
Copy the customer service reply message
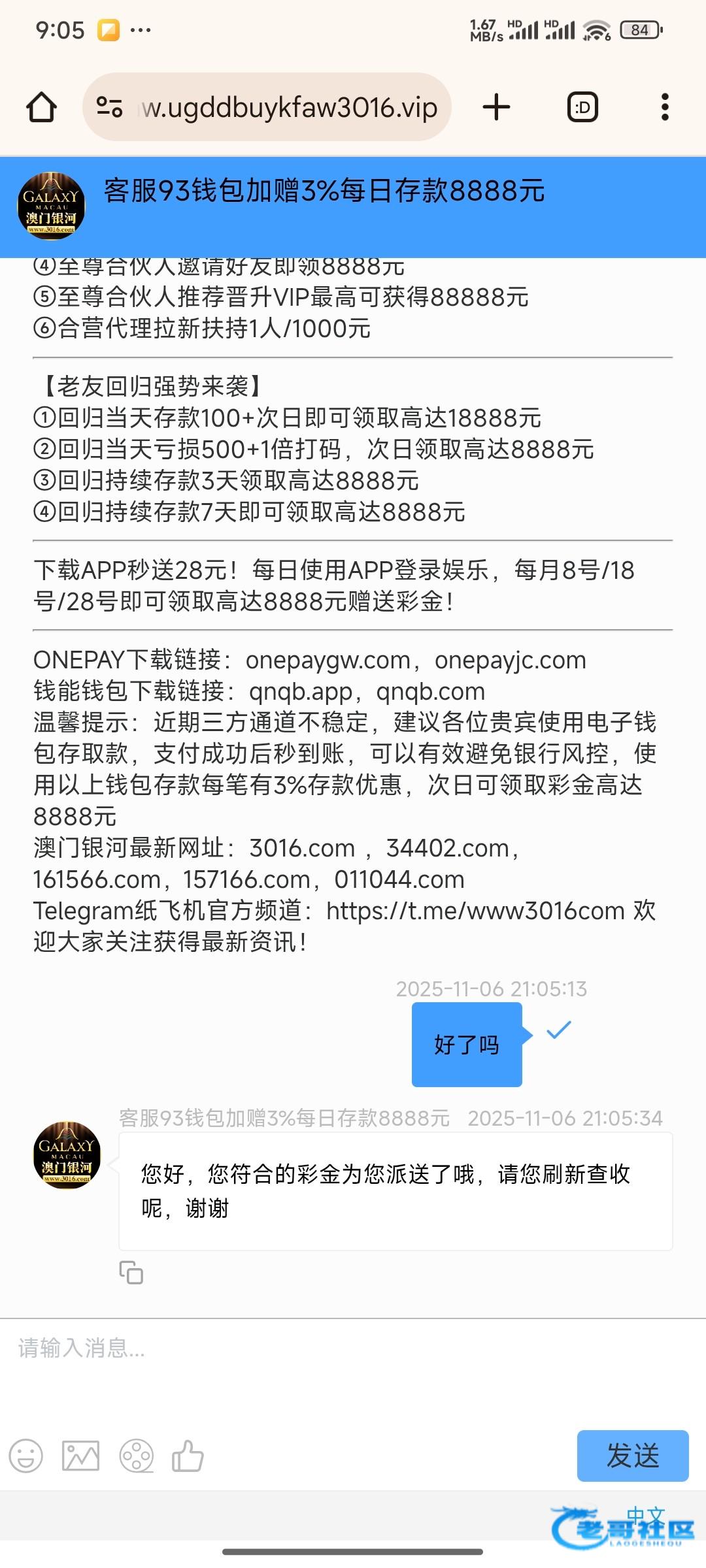[x=131, y=1272]
